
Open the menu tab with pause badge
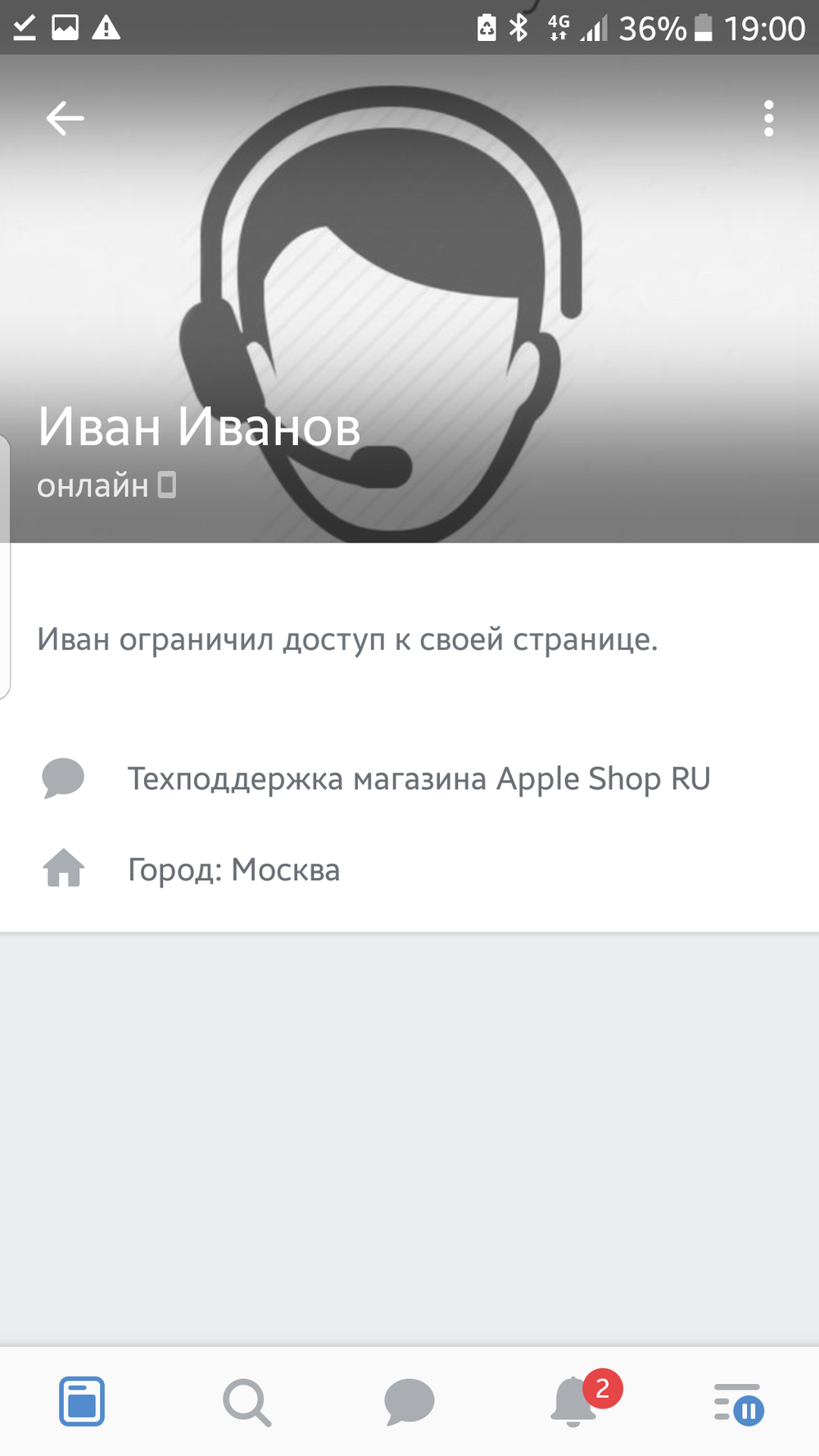click(737, 1403)
